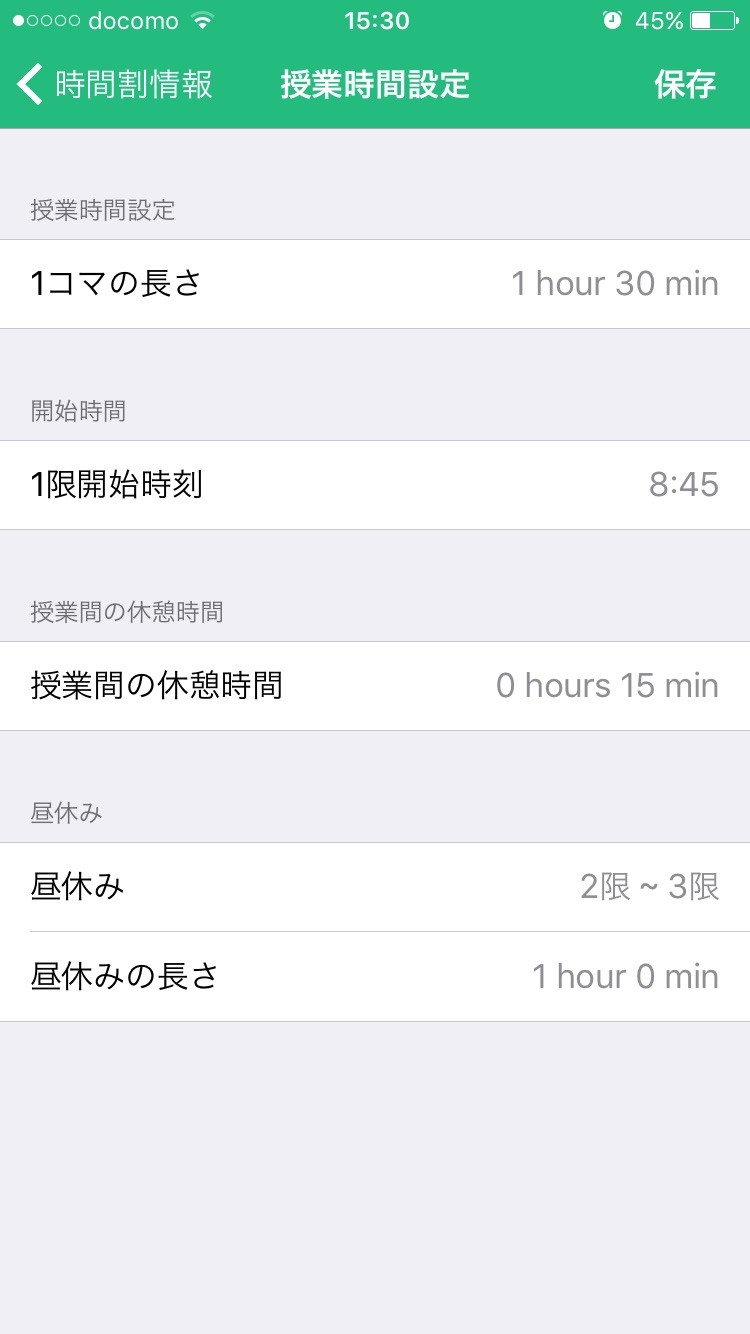Screen dimensions: 750x1334
Task: Edit the 授業間の休憩時間 row
Action: pos(375,686)
